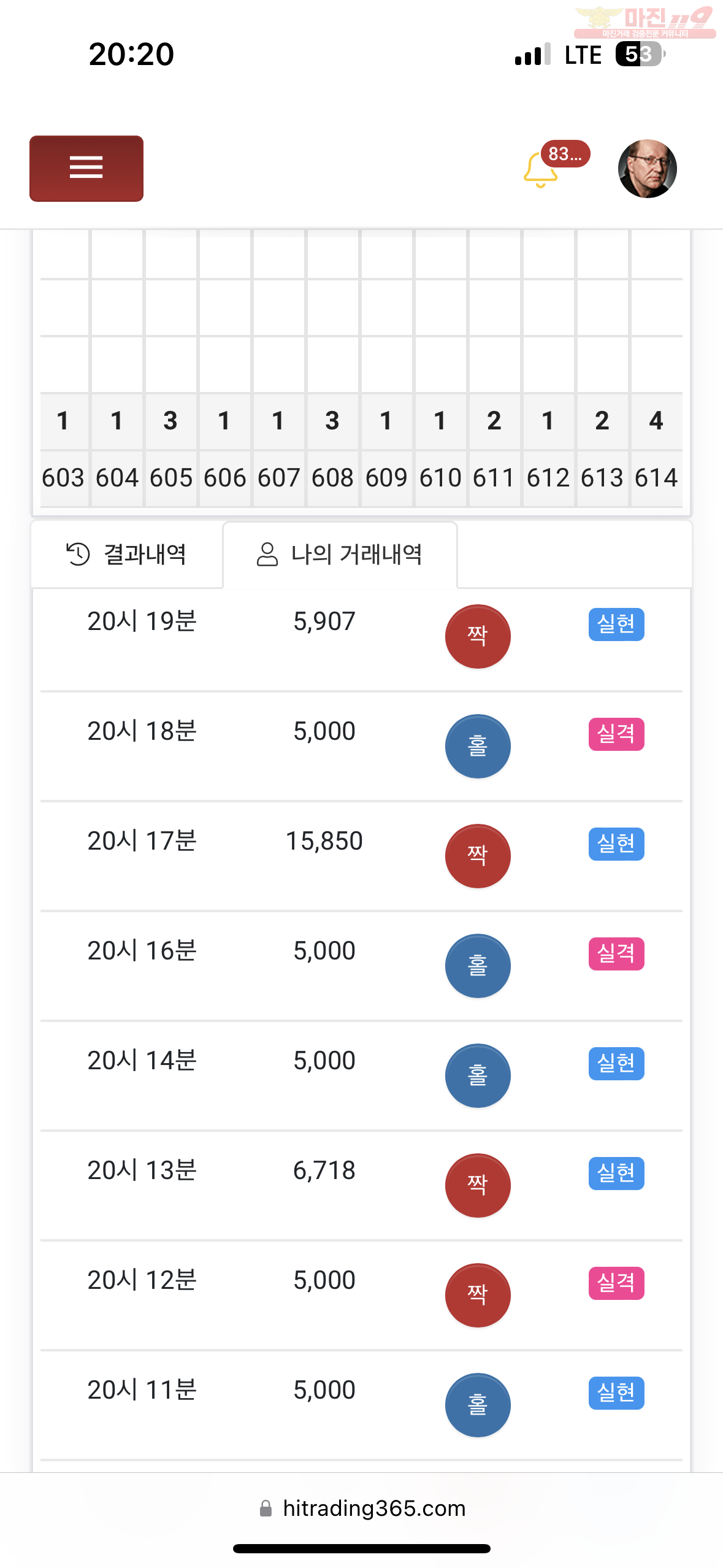Tap the hitrading365.com address bar

pyautogui.click(x=362, y=1508)
